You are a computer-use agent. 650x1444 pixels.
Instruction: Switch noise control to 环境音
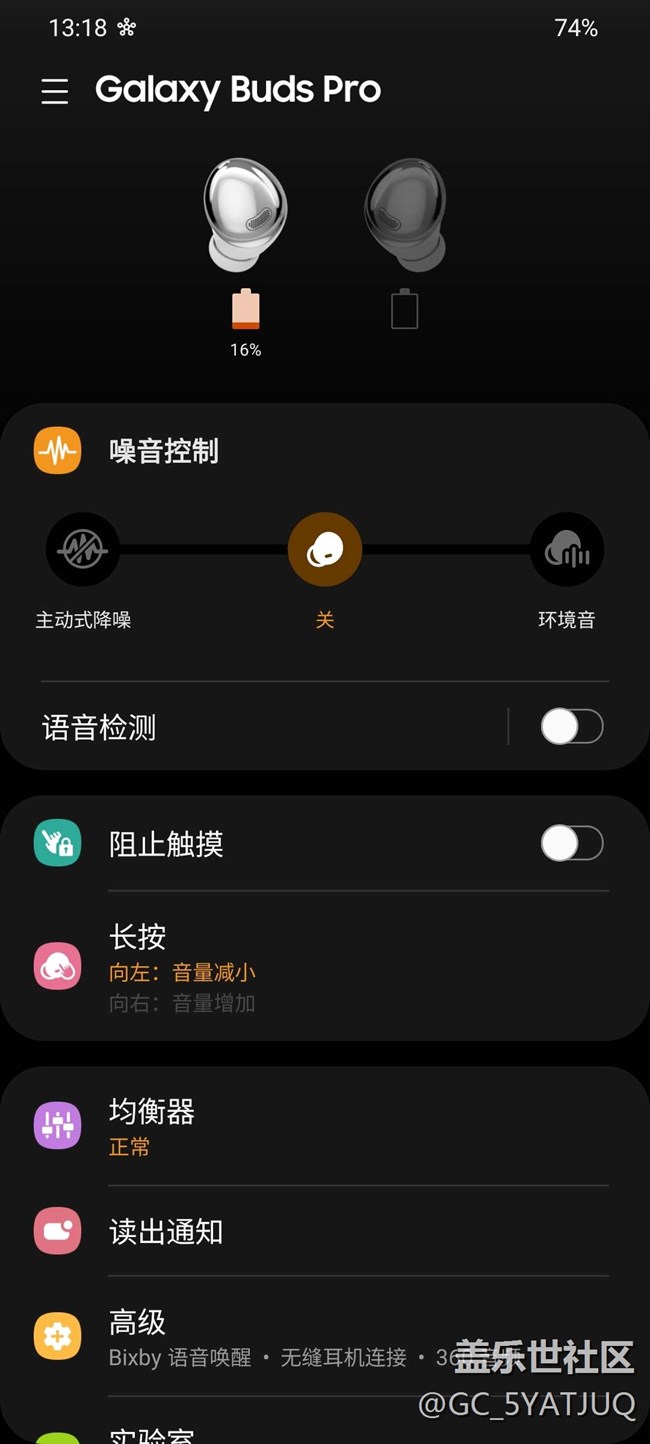pyautogui.click(x=567, y=550)
